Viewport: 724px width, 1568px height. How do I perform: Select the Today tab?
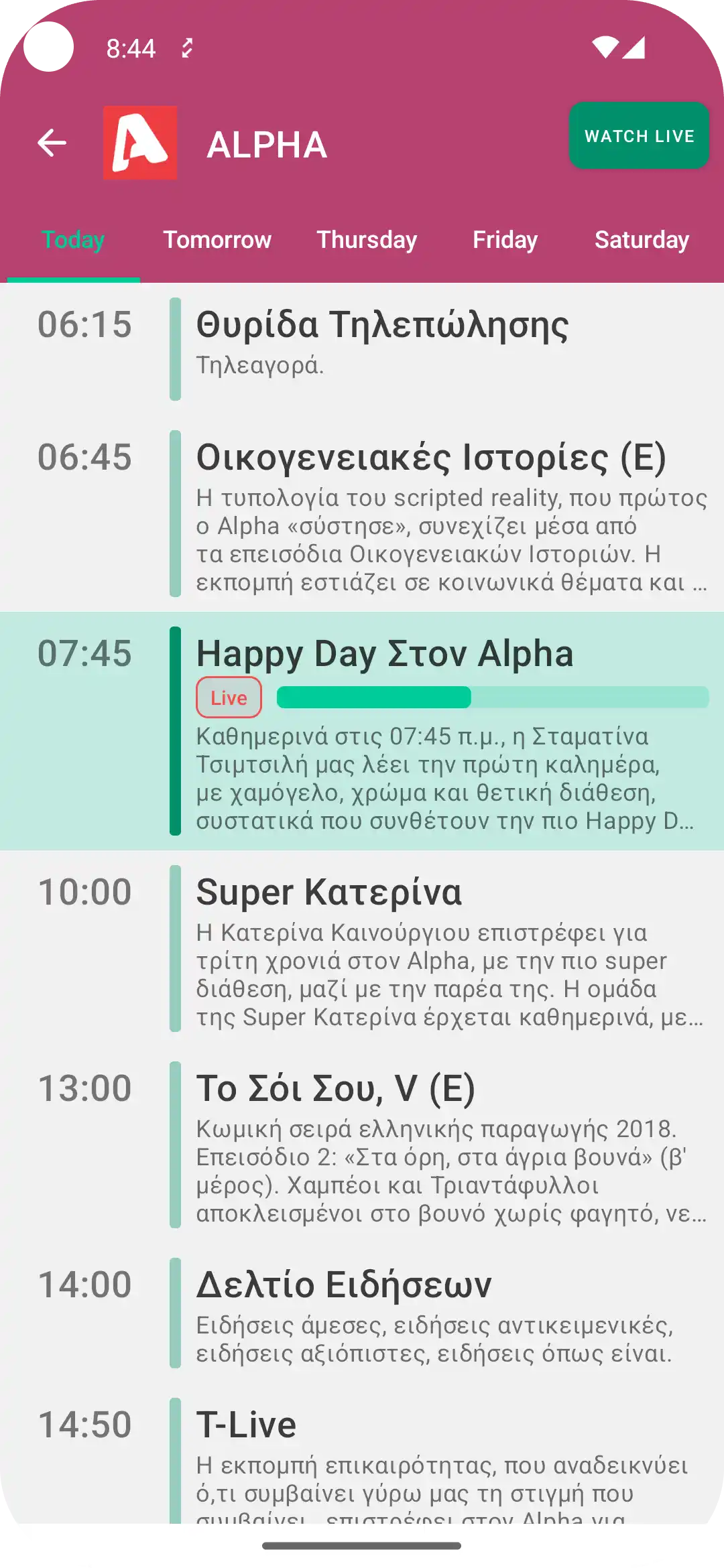(73, 240)
